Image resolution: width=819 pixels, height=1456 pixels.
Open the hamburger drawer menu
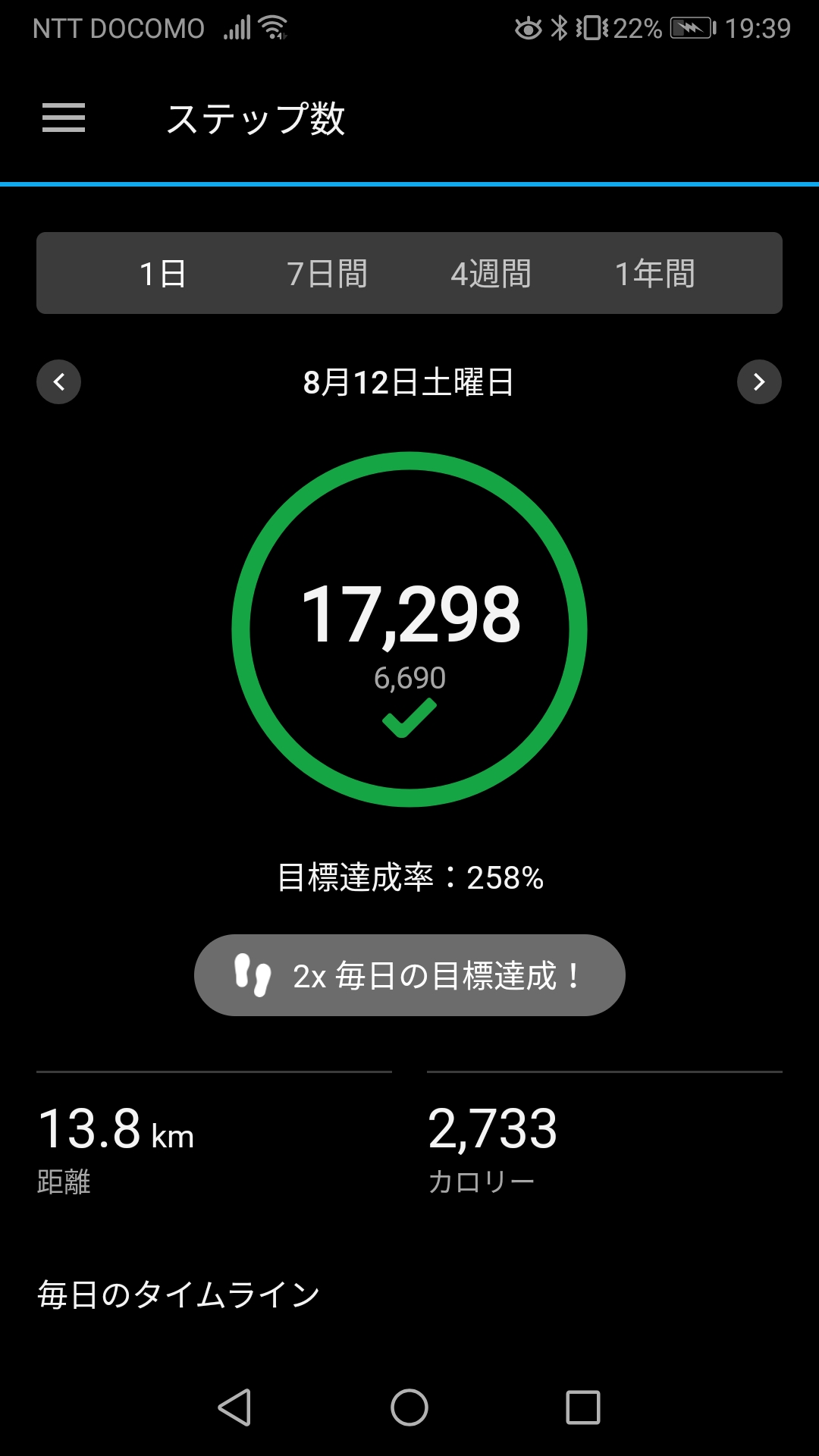[x=64, y=118]
